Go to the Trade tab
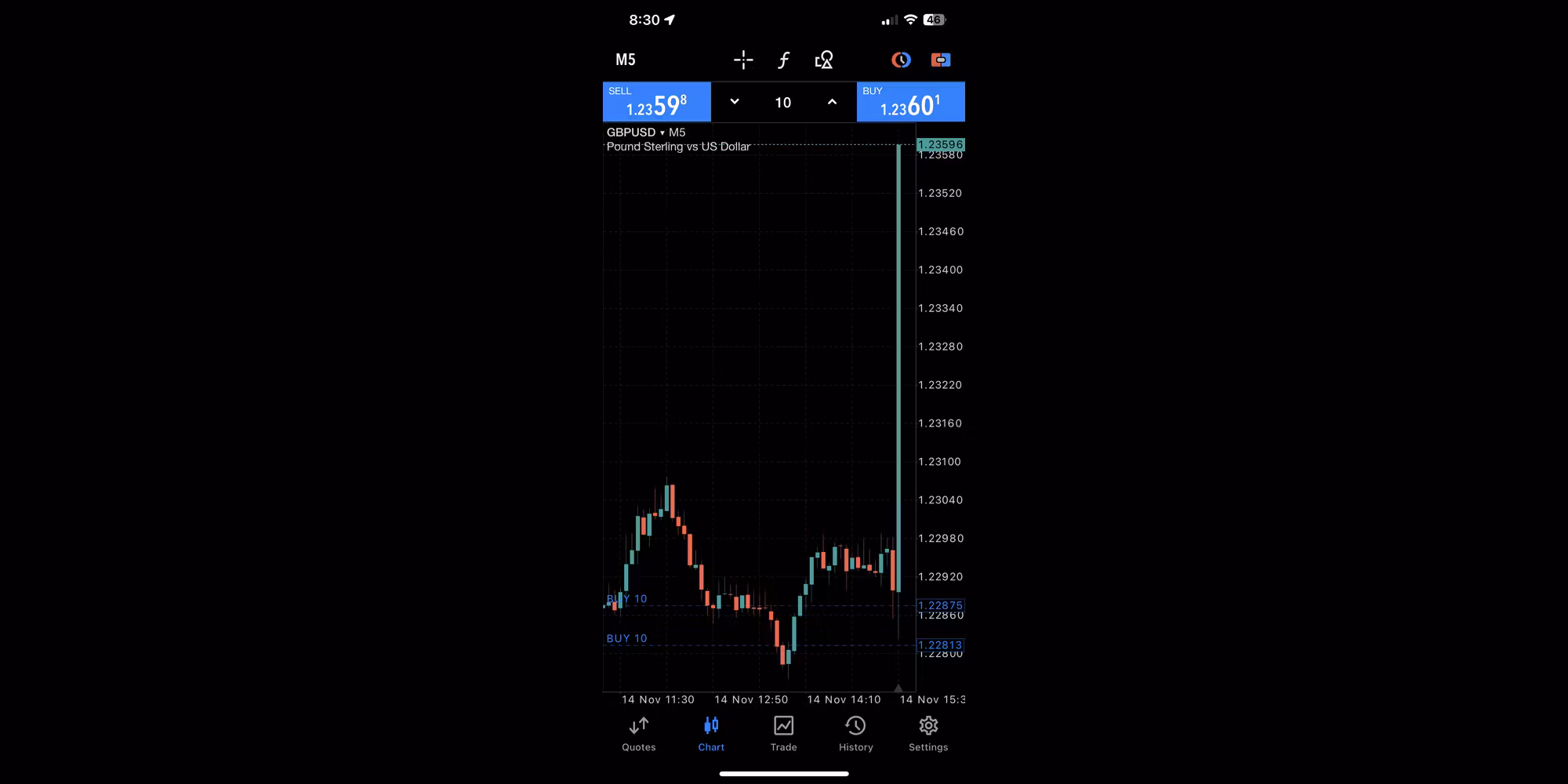 [x=783, y=734]
